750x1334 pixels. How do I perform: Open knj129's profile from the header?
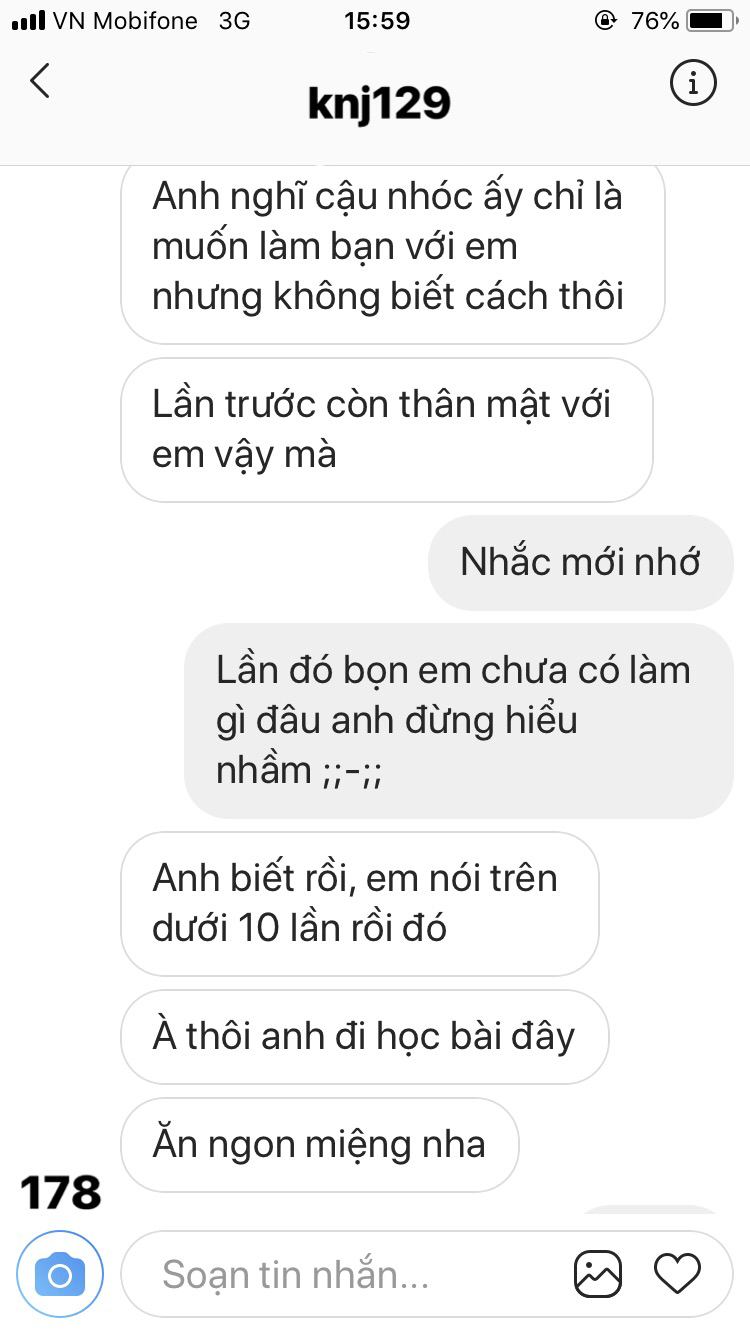[x=379, y=102]
